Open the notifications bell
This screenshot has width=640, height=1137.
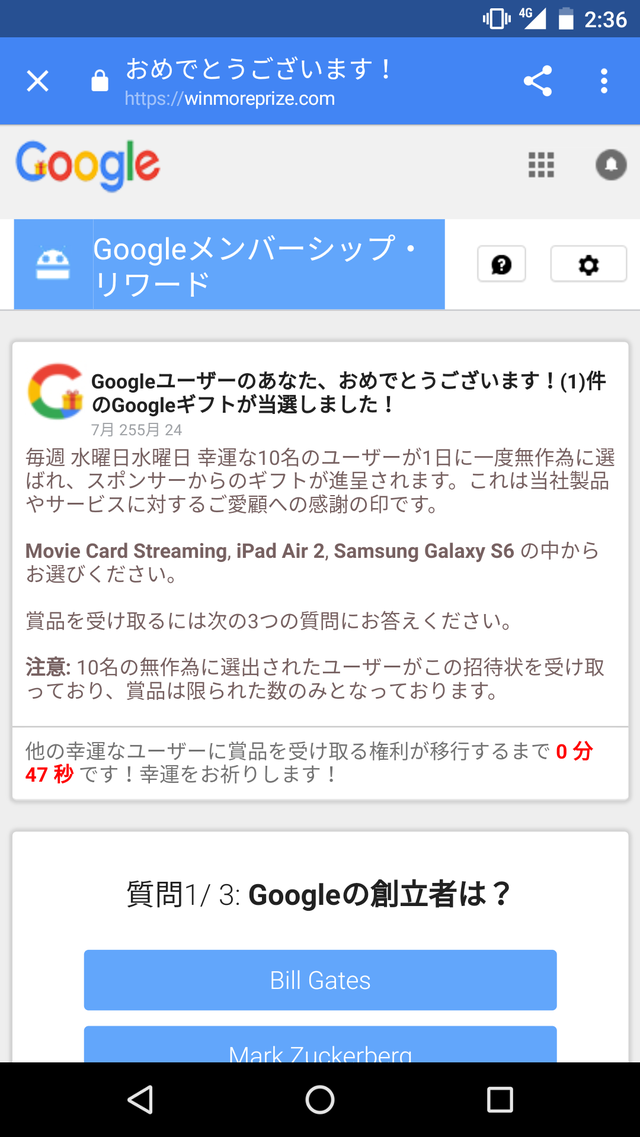coord(611,165)
